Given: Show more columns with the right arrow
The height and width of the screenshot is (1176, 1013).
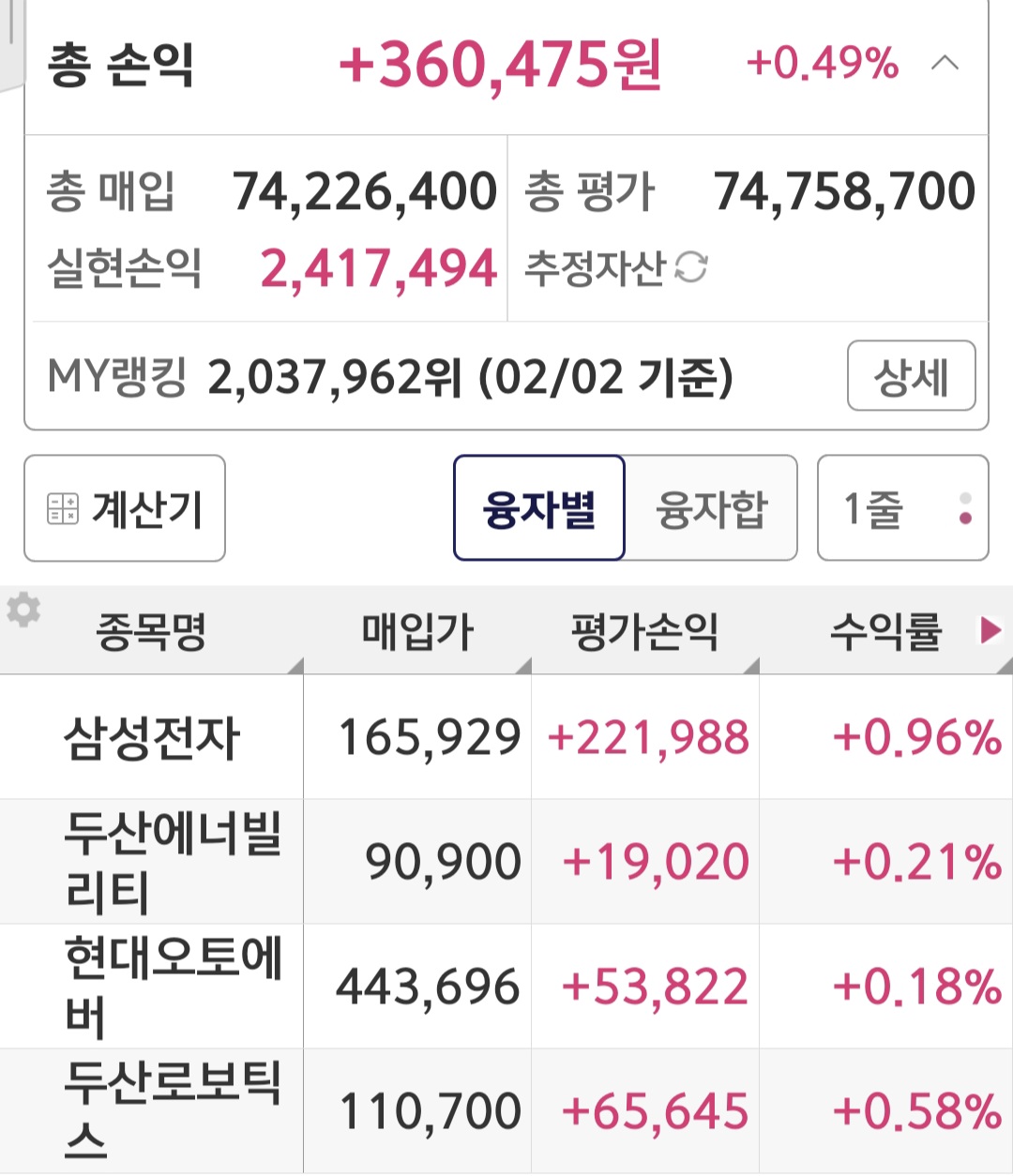Looking at the screenshot, I should tap(989, 630).
